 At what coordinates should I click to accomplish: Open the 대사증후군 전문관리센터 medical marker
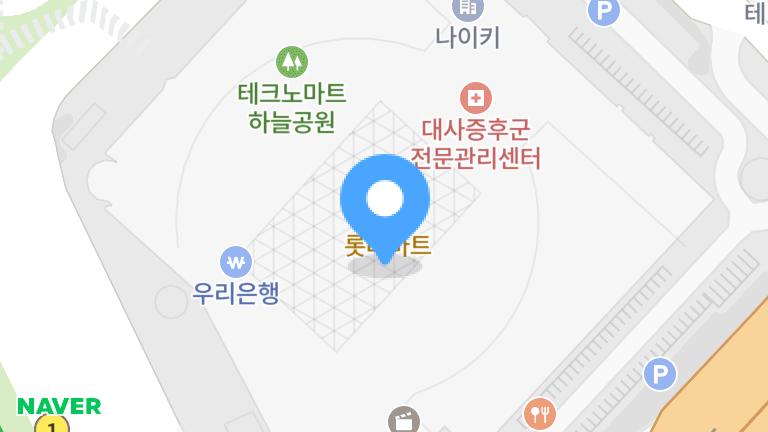tap(476, 98)
